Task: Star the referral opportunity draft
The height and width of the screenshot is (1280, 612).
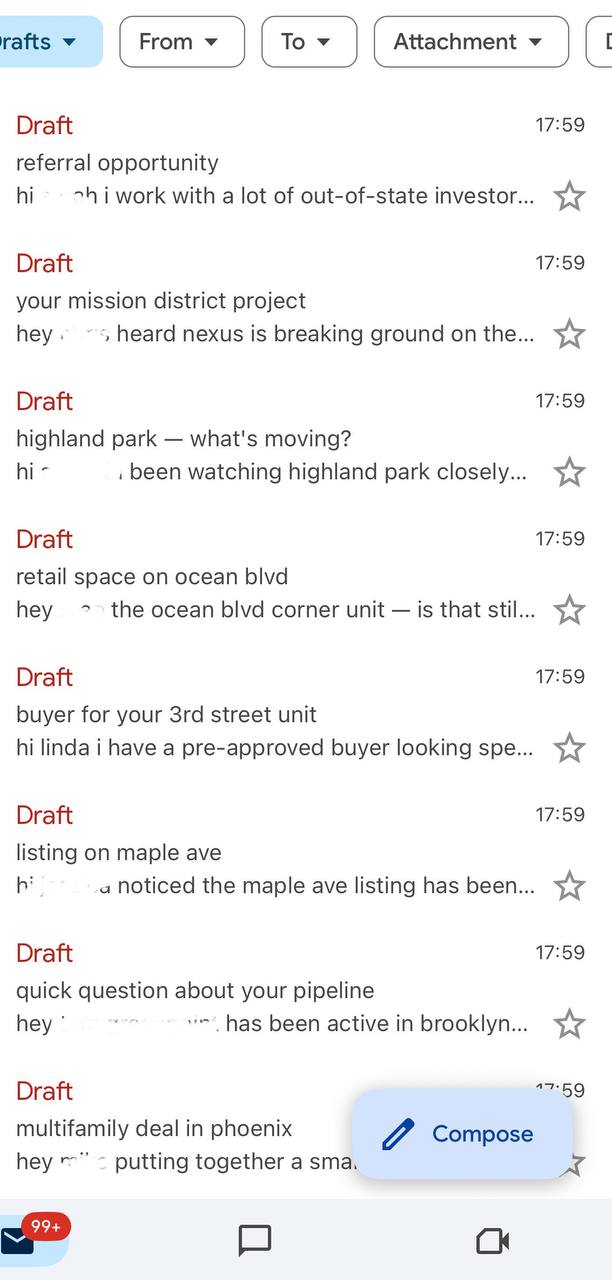Action: tap(569, 196)
